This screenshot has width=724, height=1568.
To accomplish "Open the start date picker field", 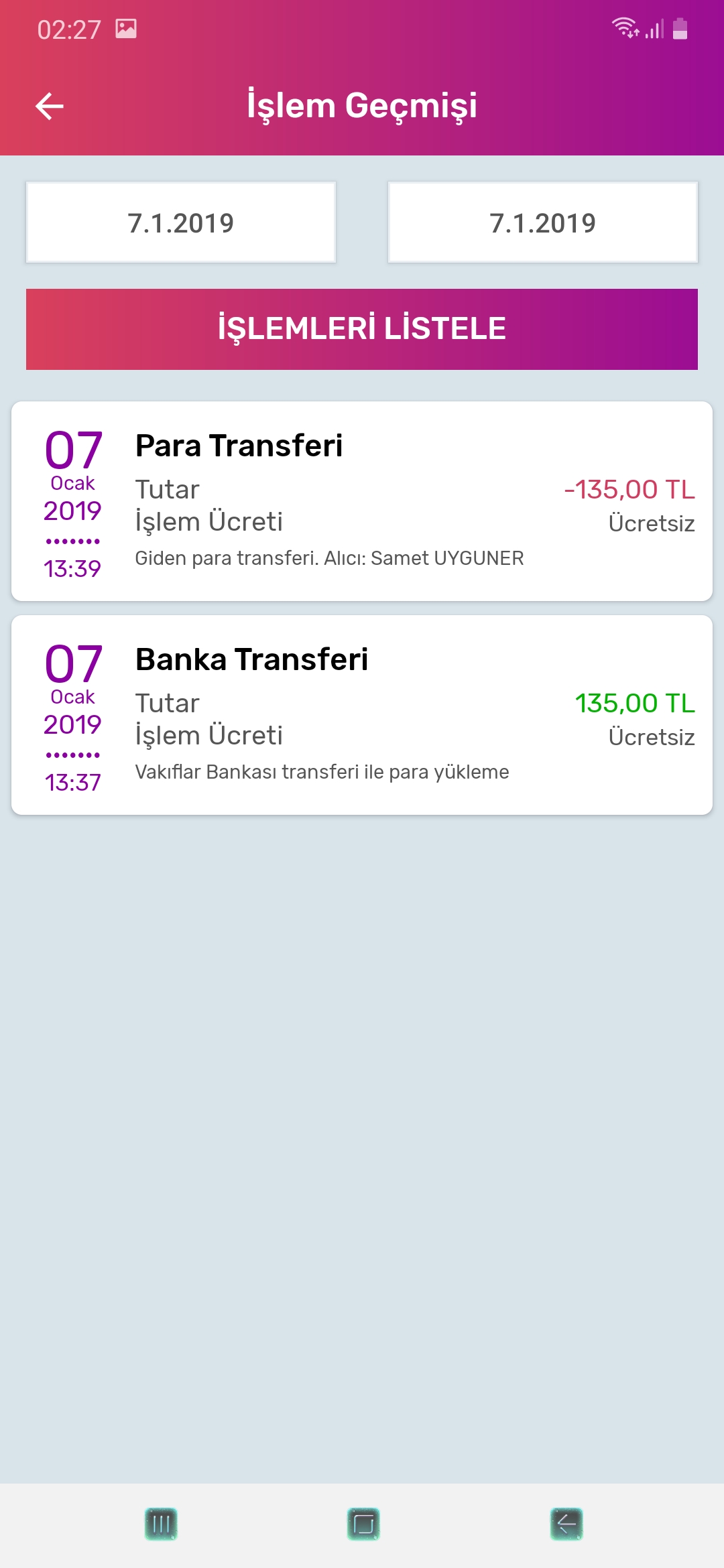I will pyautogui.click(x=181, y=222).
